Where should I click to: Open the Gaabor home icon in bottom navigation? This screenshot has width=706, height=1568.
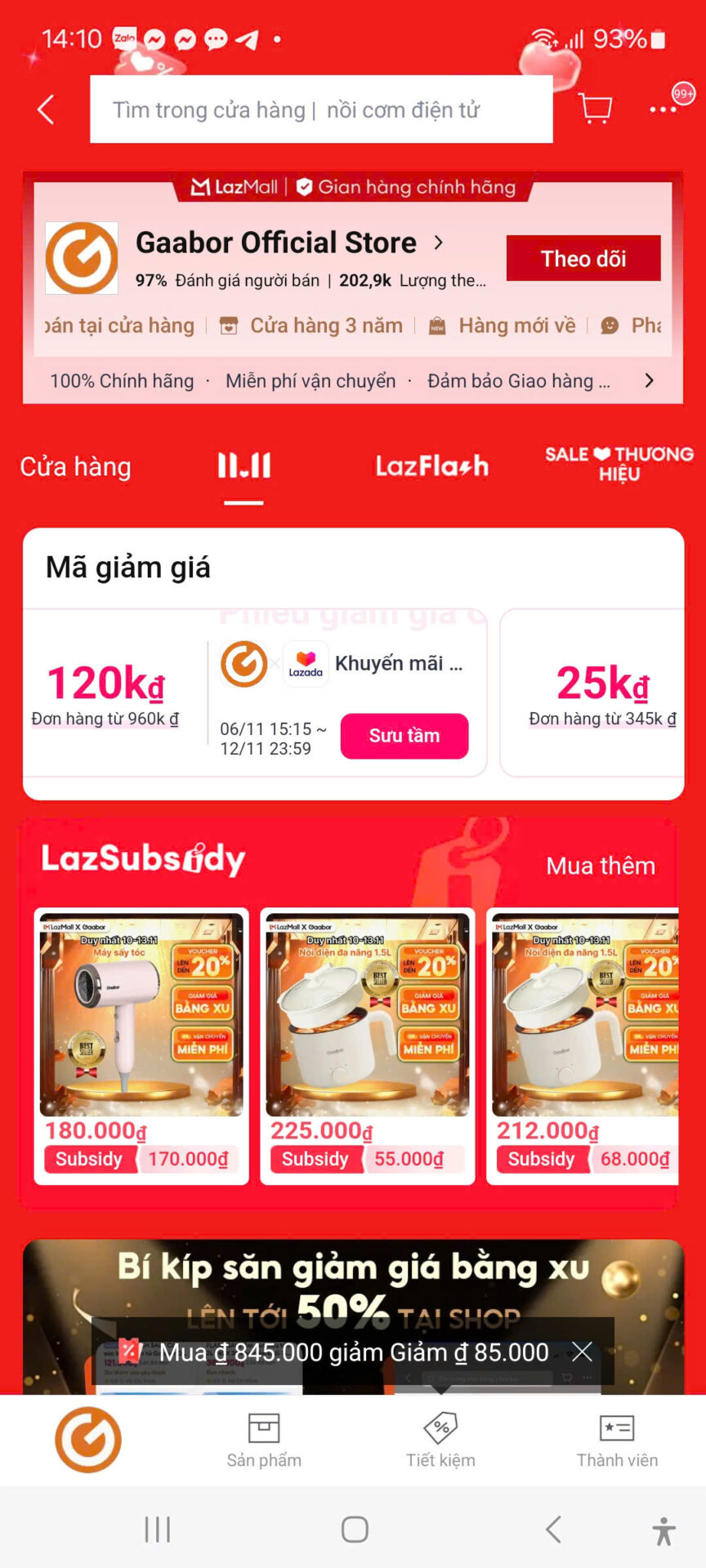(x=87, y=1440)
